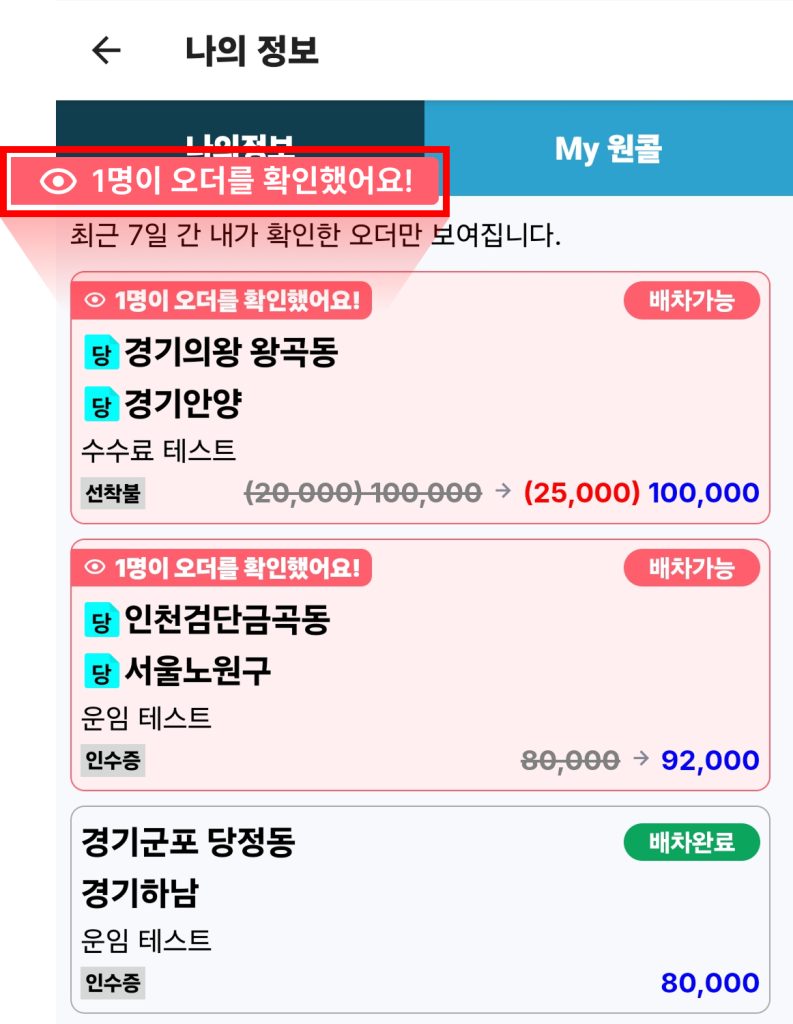Switch to the My 원콜 tab
Screen dimensions: 793x1024
pyautogui.click(x=608, y=149)
